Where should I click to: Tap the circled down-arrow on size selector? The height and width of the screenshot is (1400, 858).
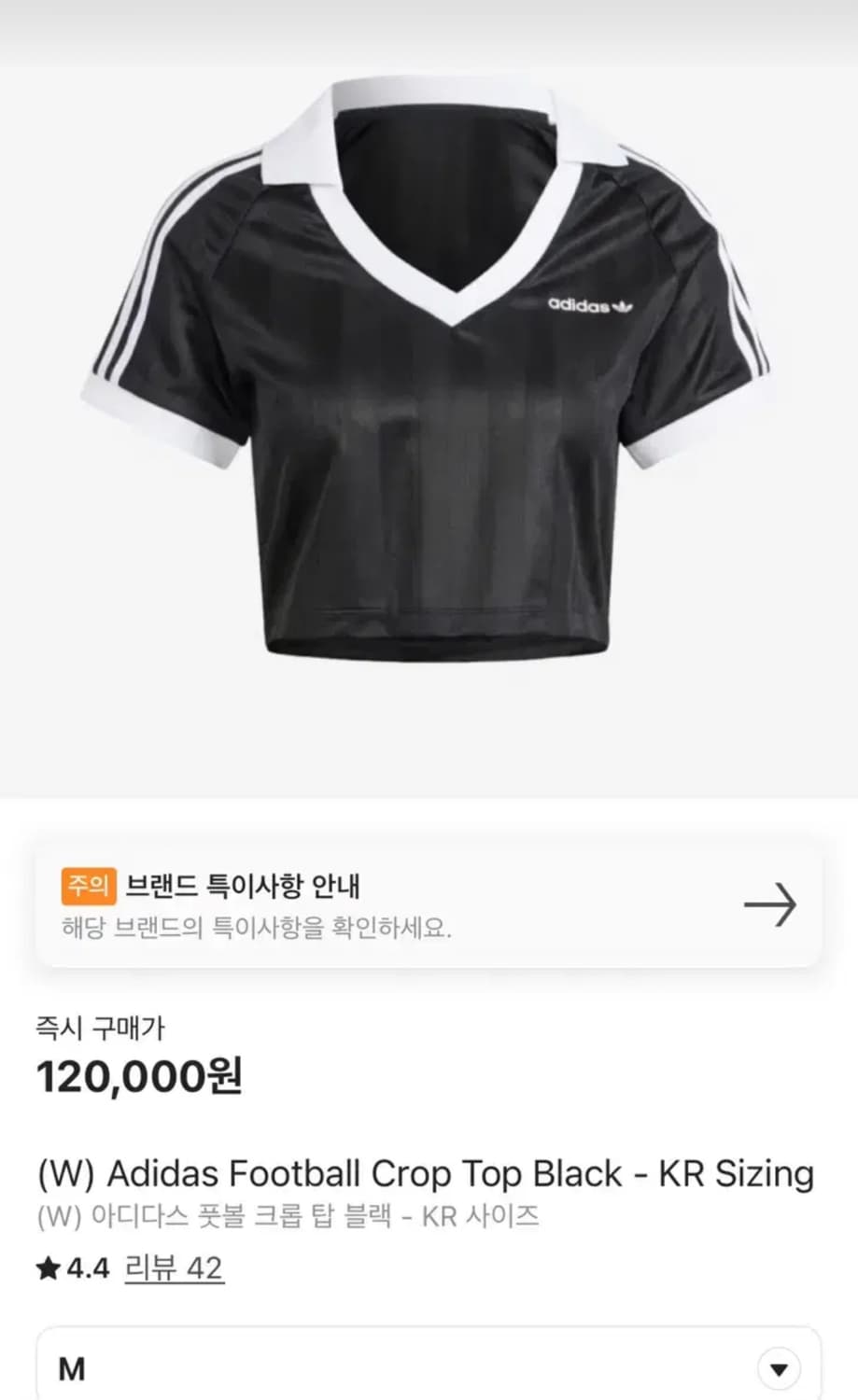pos(779,1368)
